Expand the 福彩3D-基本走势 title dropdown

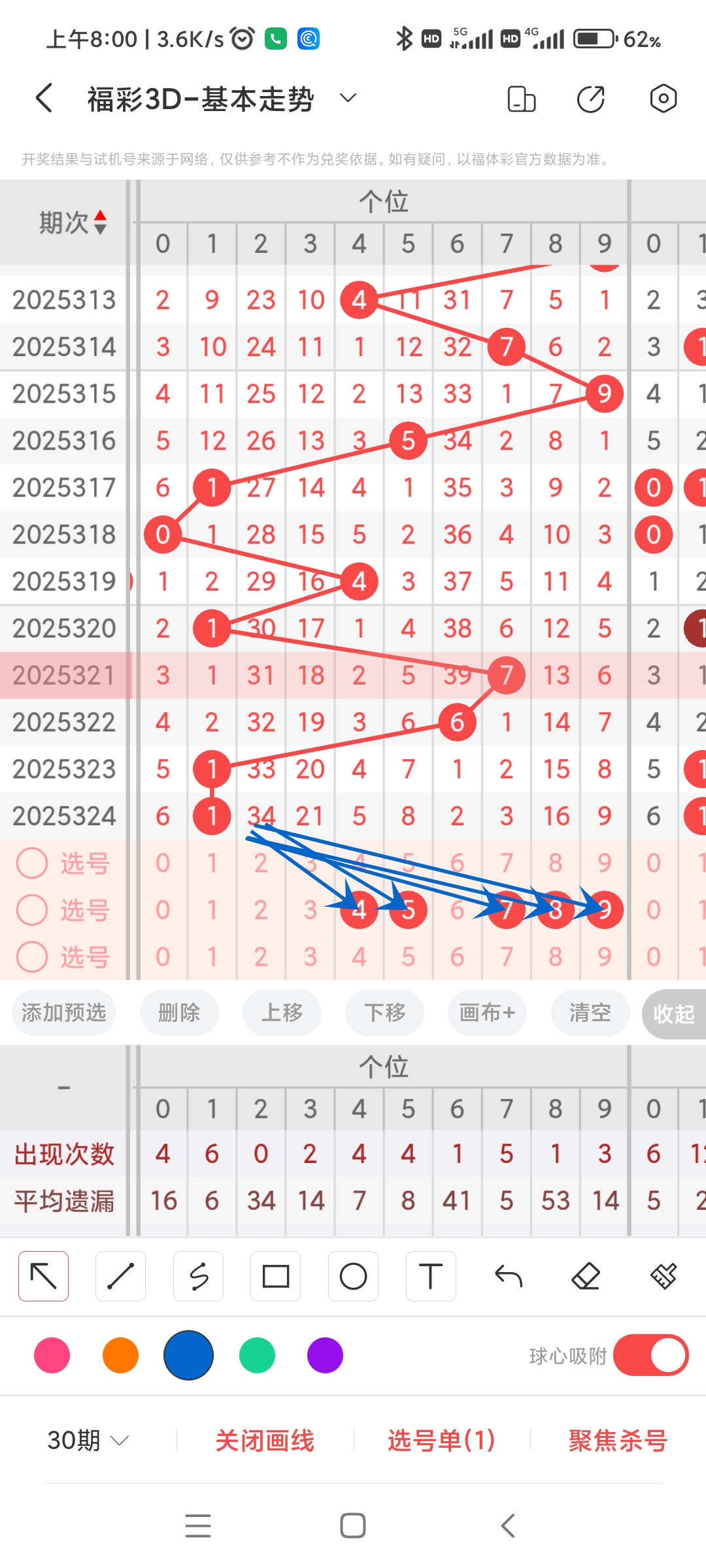click(x=348, y=99)
